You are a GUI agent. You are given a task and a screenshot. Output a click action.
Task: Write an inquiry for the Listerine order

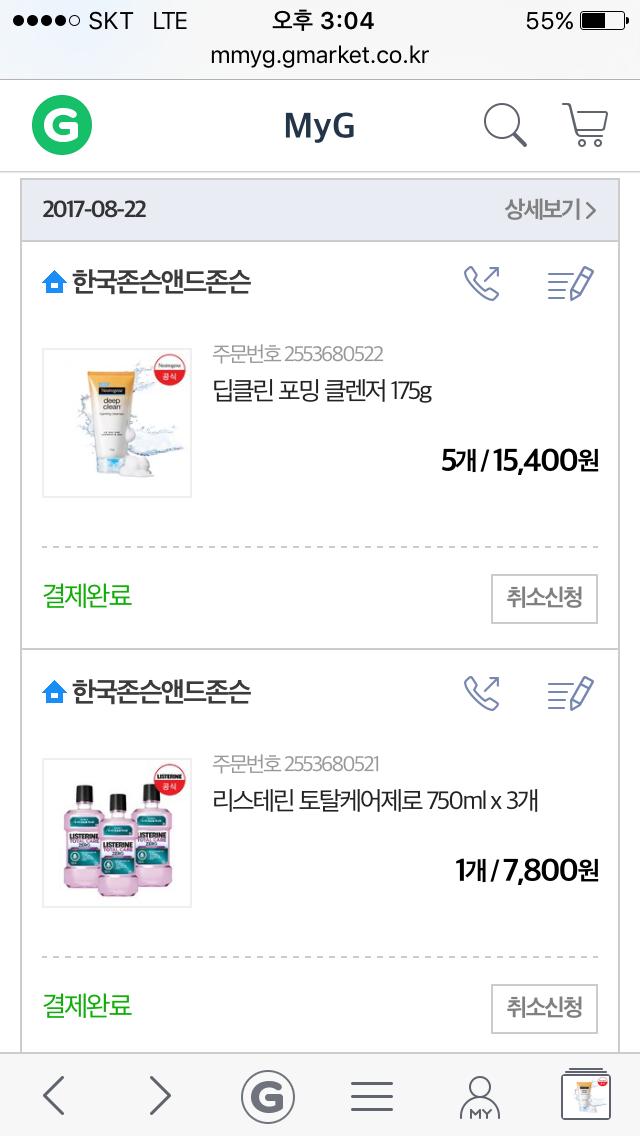tap(571, 693)
